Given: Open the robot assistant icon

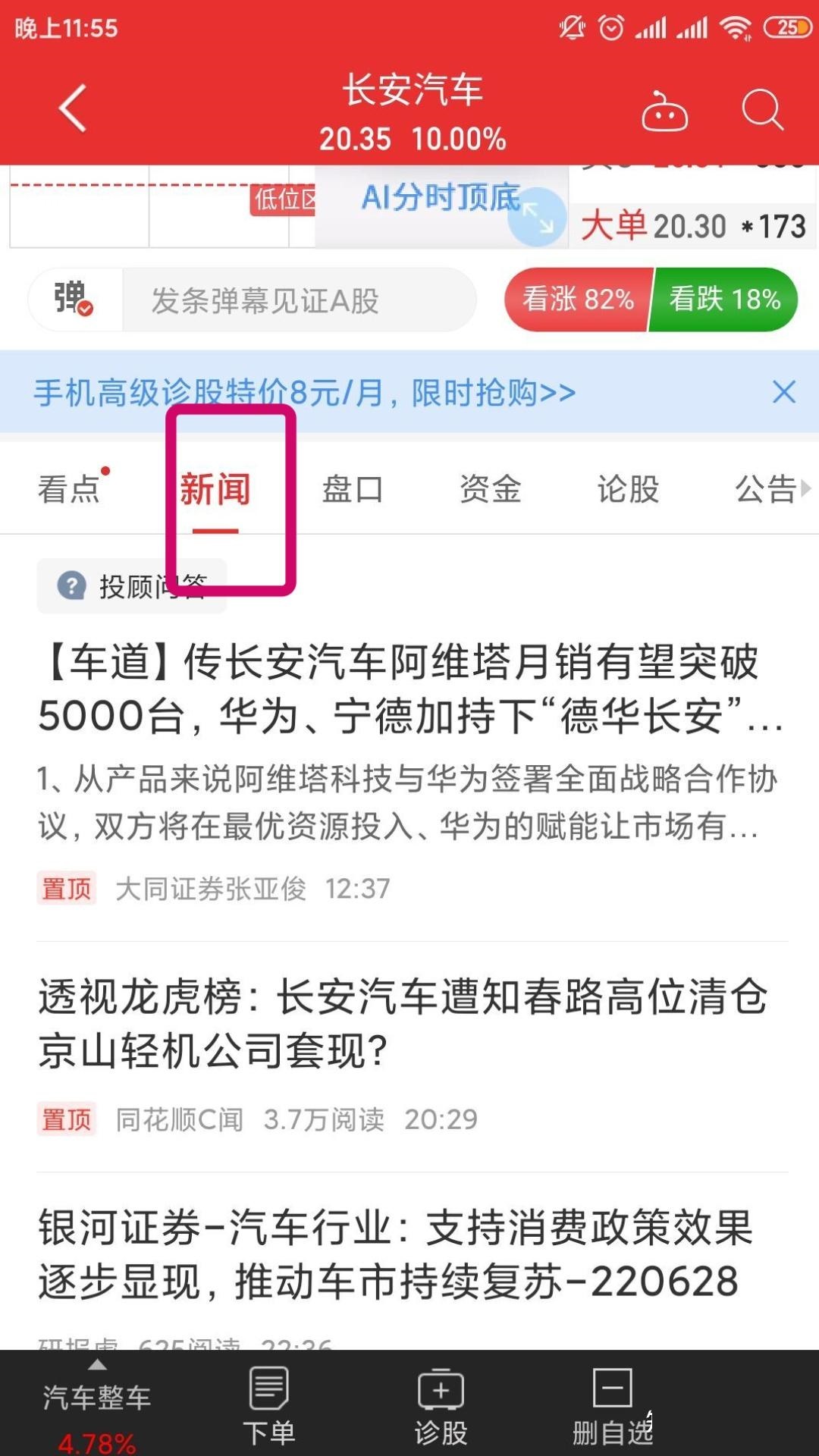Looking at the screenshot, I should click(x=664, y=112).
